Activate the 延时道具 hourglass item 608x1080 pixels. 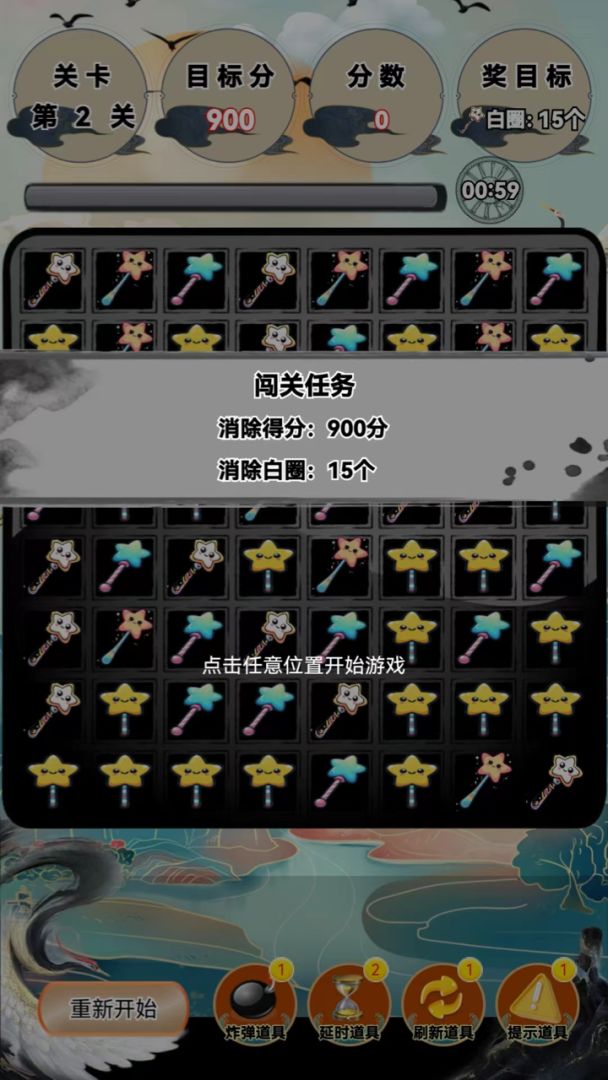[x=349, y=1004]
